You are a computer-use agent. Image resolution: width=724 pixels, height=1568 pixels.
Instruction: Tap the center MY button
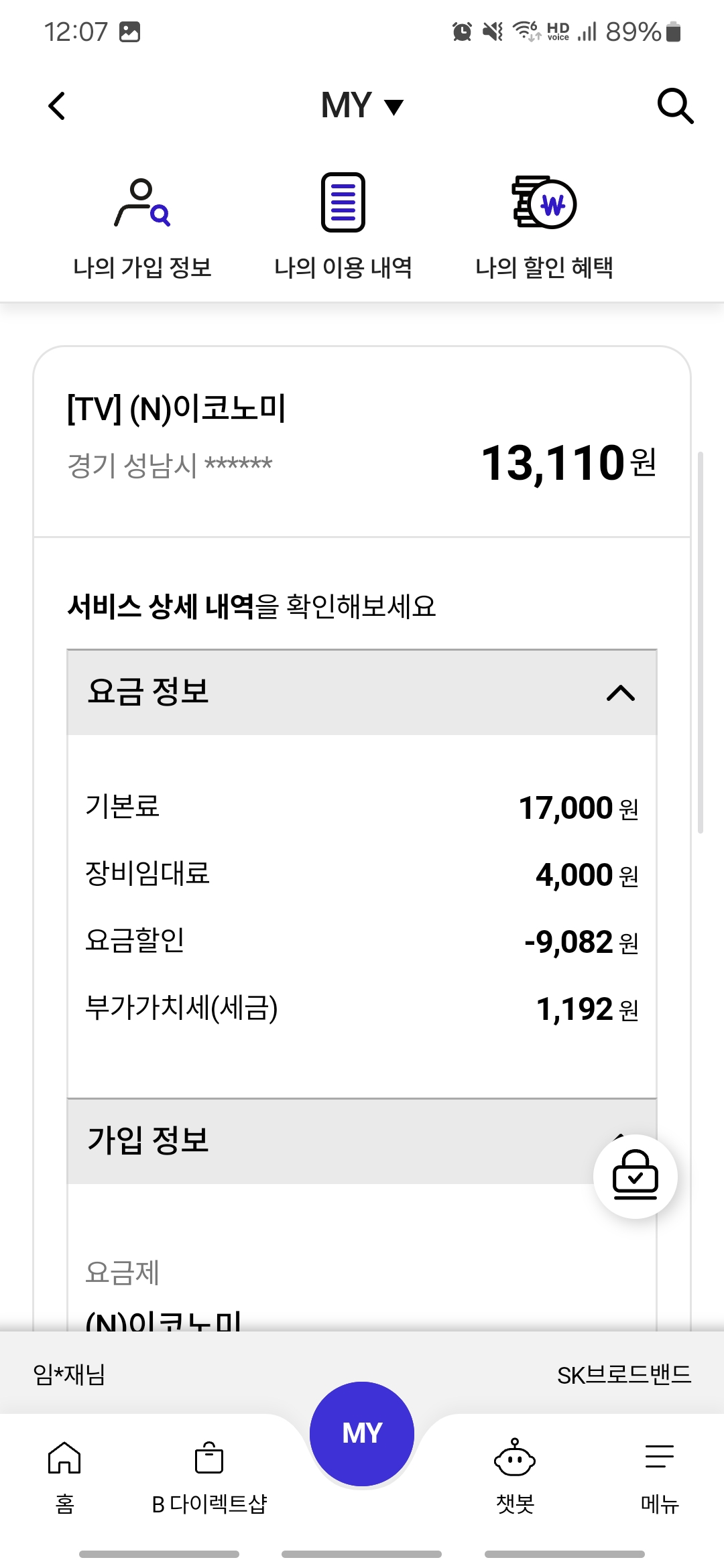(x=362, y=1434)
